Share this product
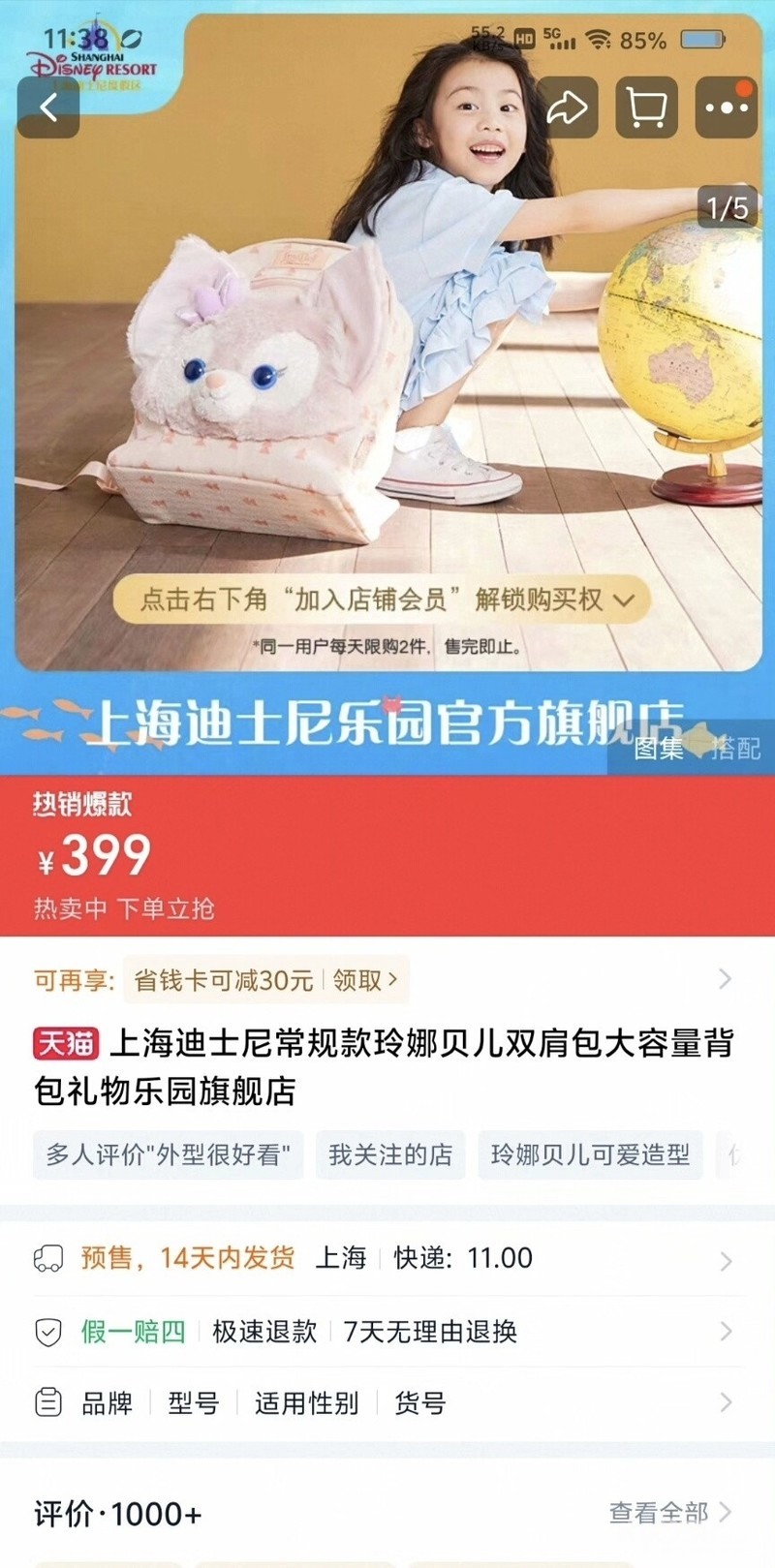The image size is (775, 1568). click(x=567, y=108)
